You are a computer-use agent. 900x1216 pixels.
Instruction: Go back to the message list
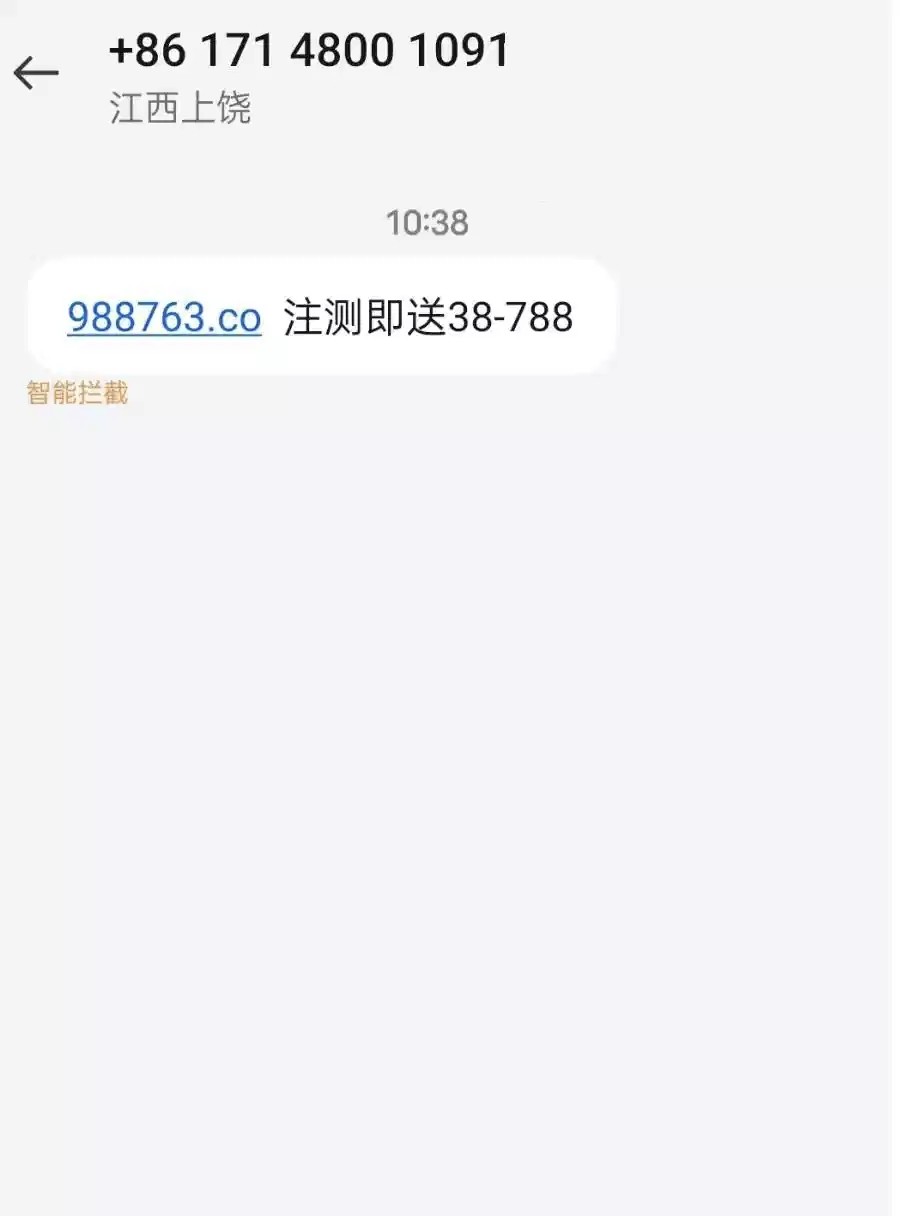(36, 73)
